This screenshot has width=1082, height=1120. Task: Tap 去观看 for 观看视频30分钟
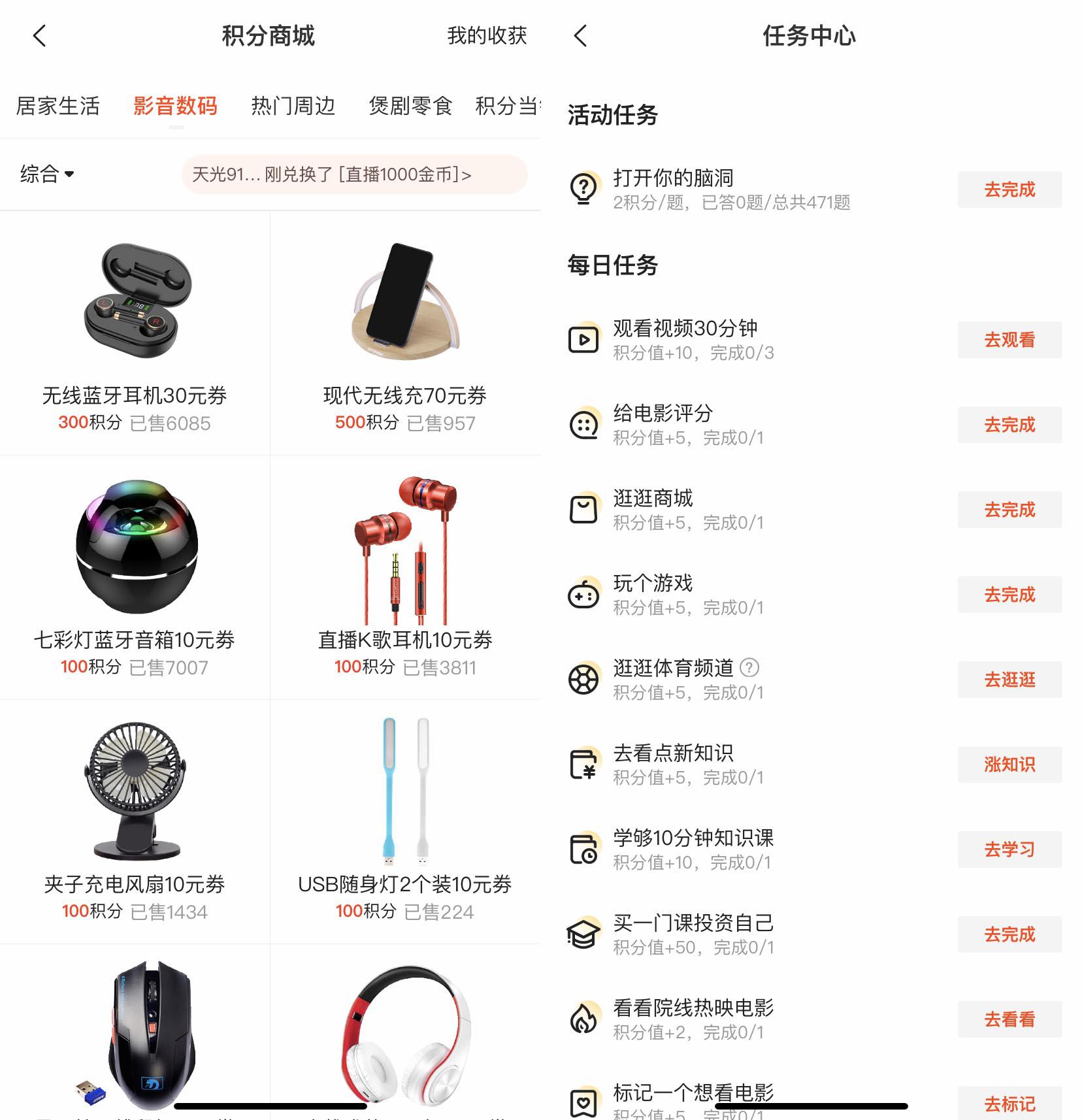pyautogui.click(x=1009, y=340)
